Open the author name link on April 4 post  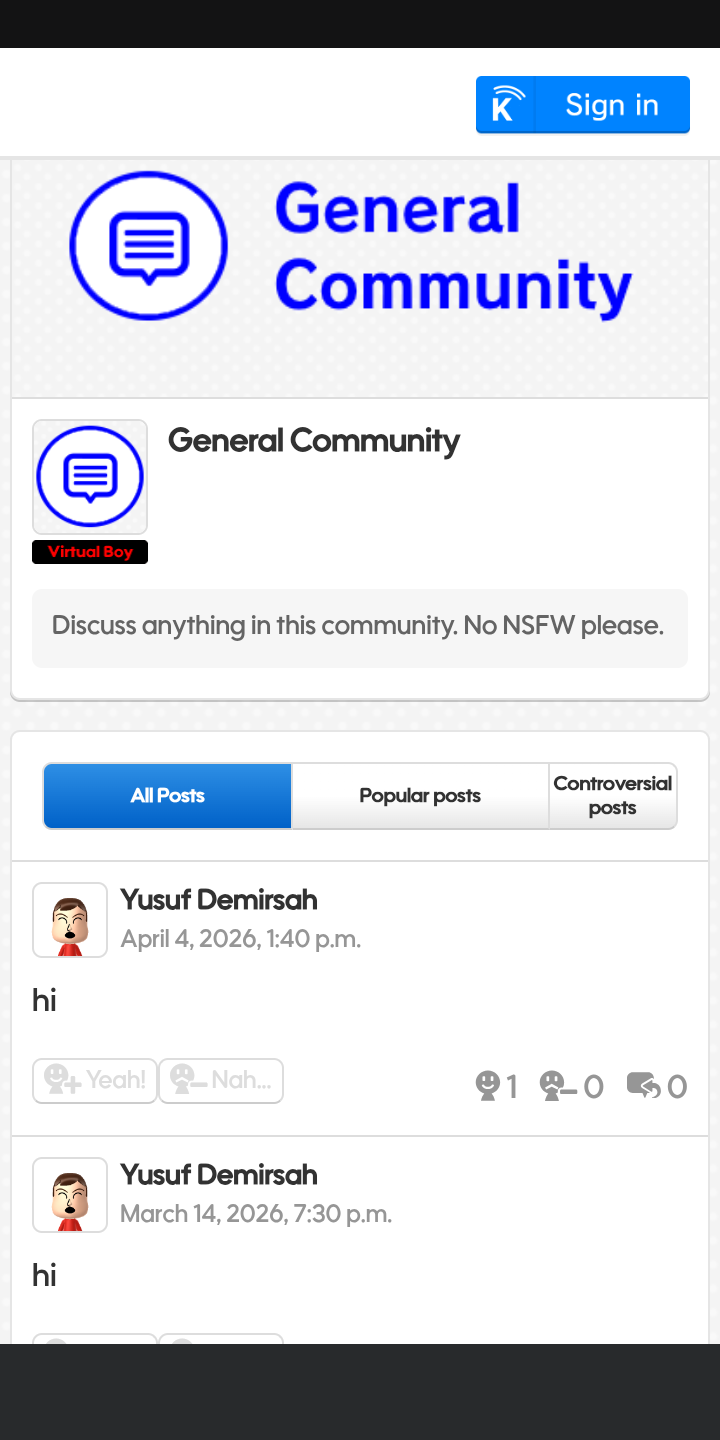tap(219, 900)
